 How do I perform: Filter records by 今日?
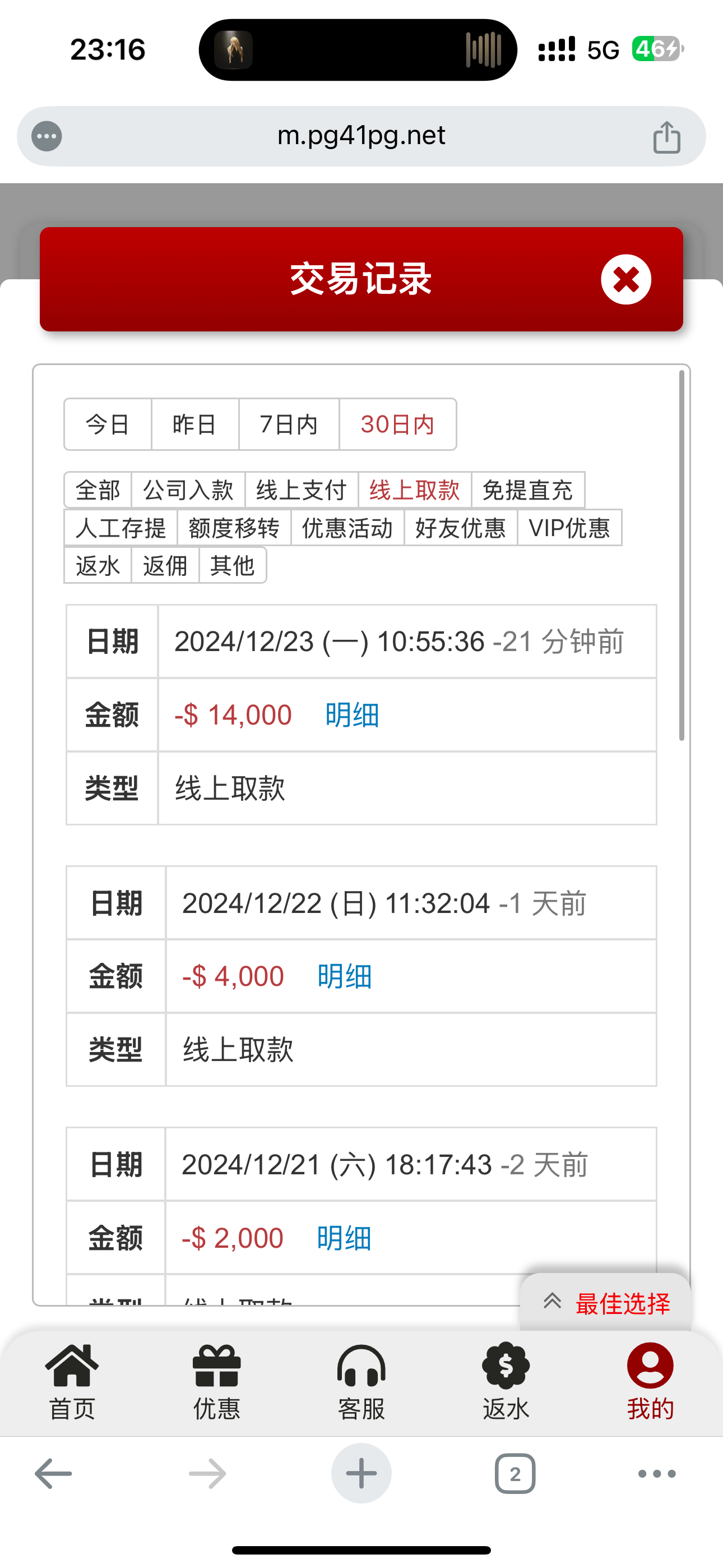tap(108, 425)
